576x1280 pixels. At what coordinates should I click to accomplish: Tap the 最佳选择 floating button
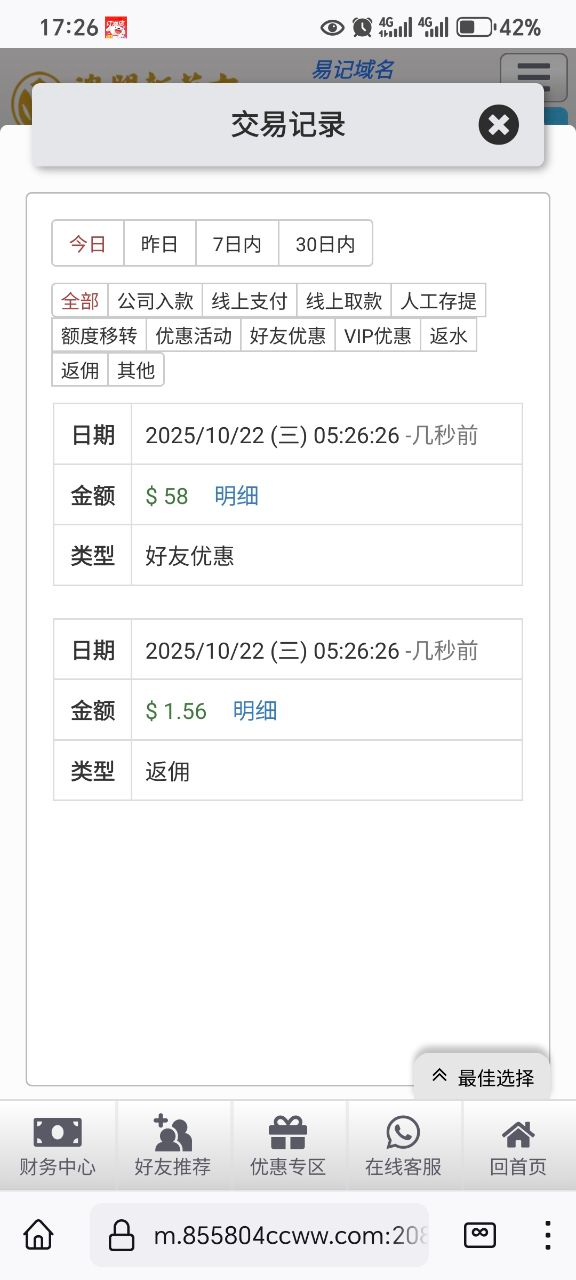coord(482,1077)
